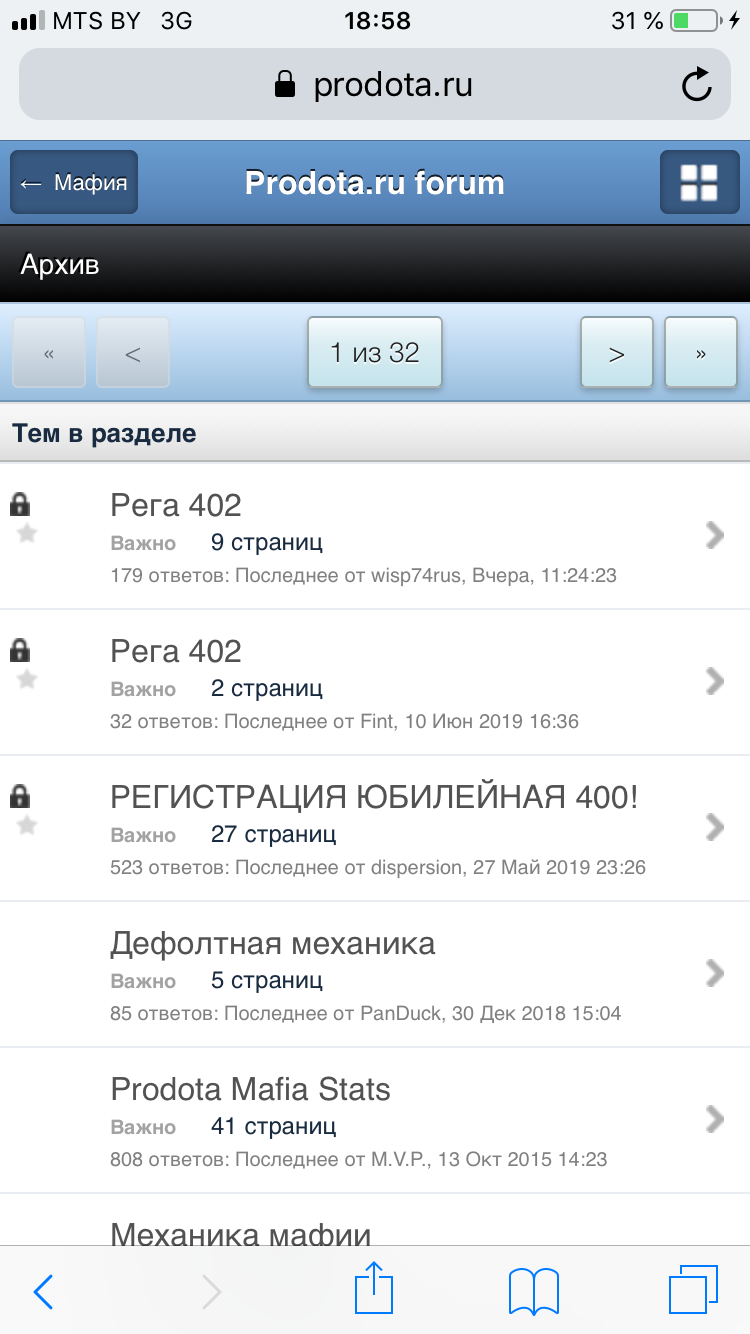Screen dimensions: 750x1334
Task: Open Safari bookmarks
Action: [x=534, y=1291]
